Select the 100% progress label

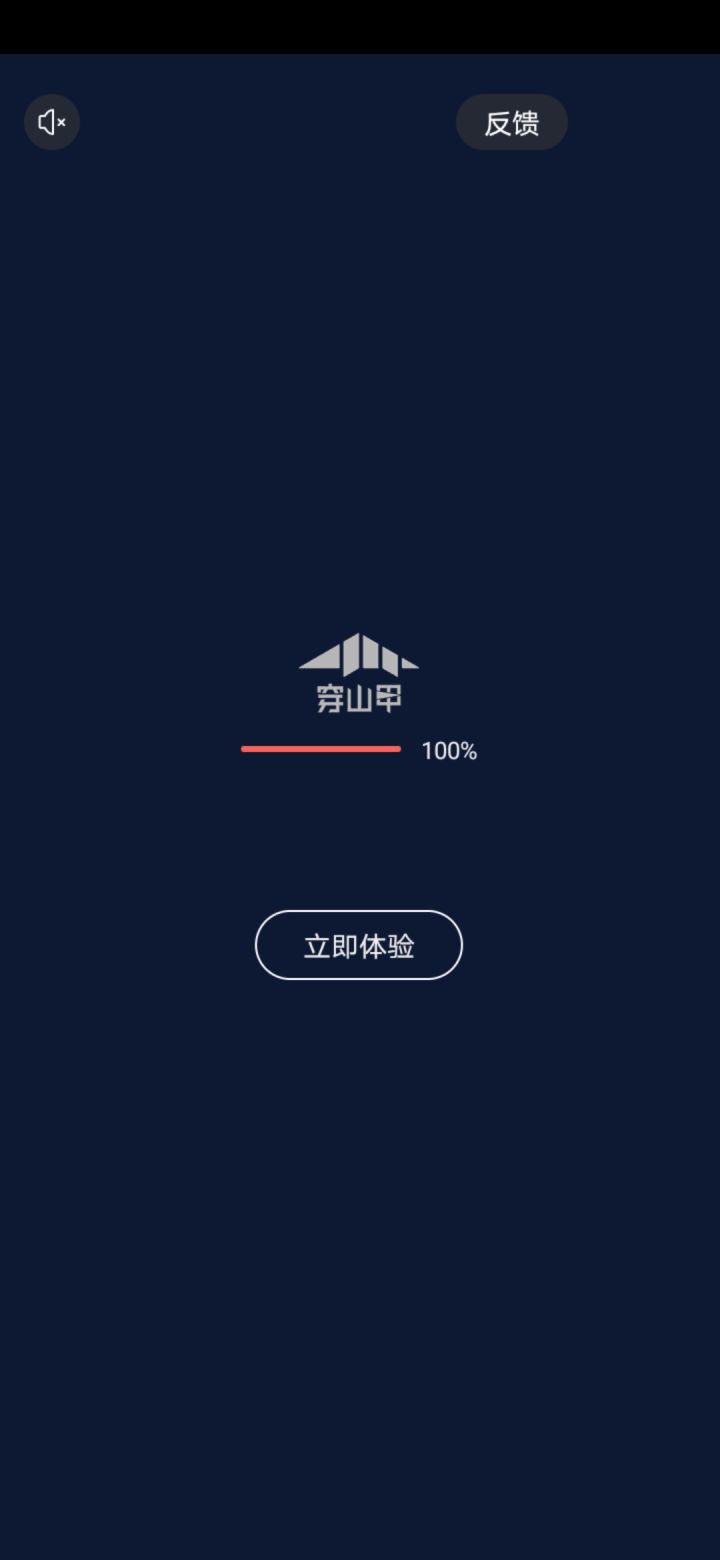click(x=449, y=750)
